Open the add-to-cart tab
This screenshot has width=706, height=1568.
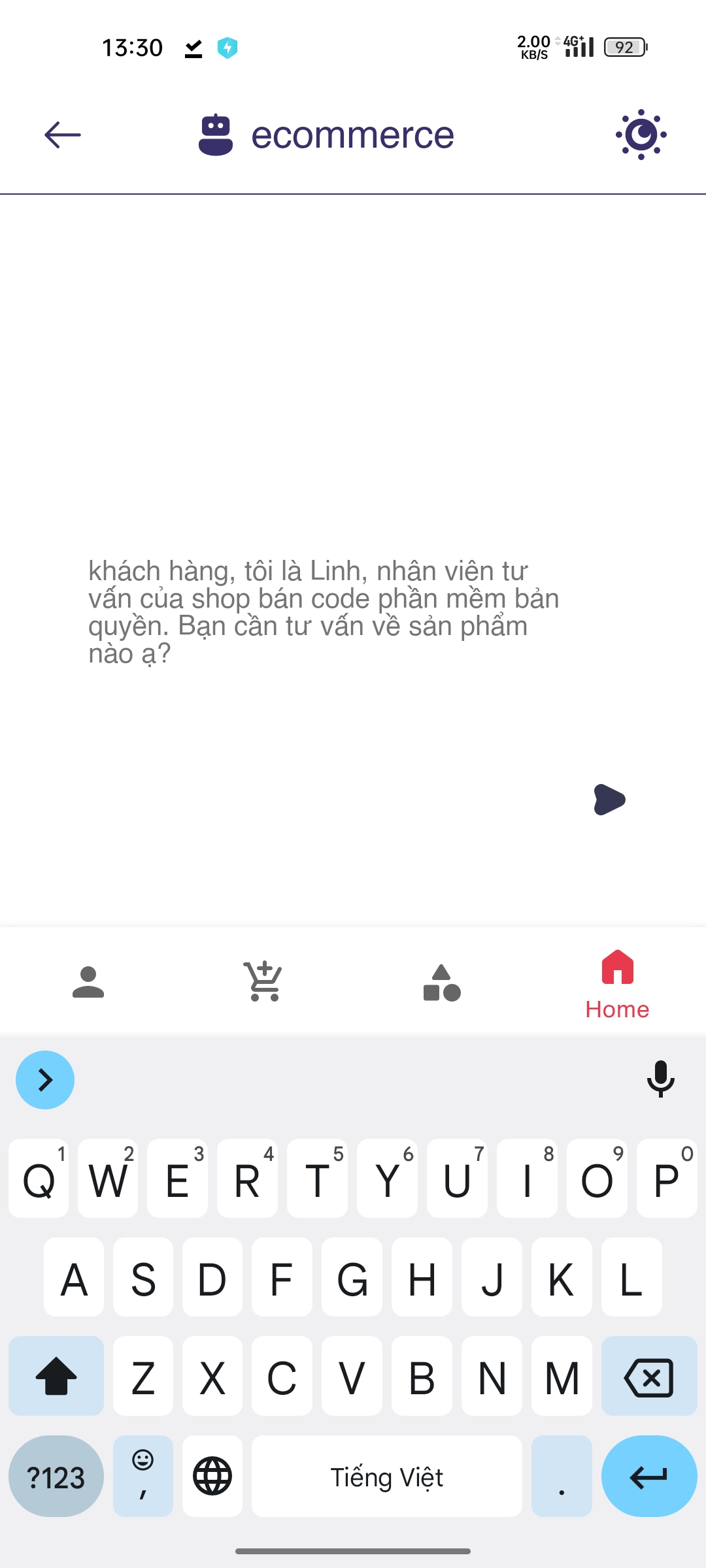click(x=264, y=982)
